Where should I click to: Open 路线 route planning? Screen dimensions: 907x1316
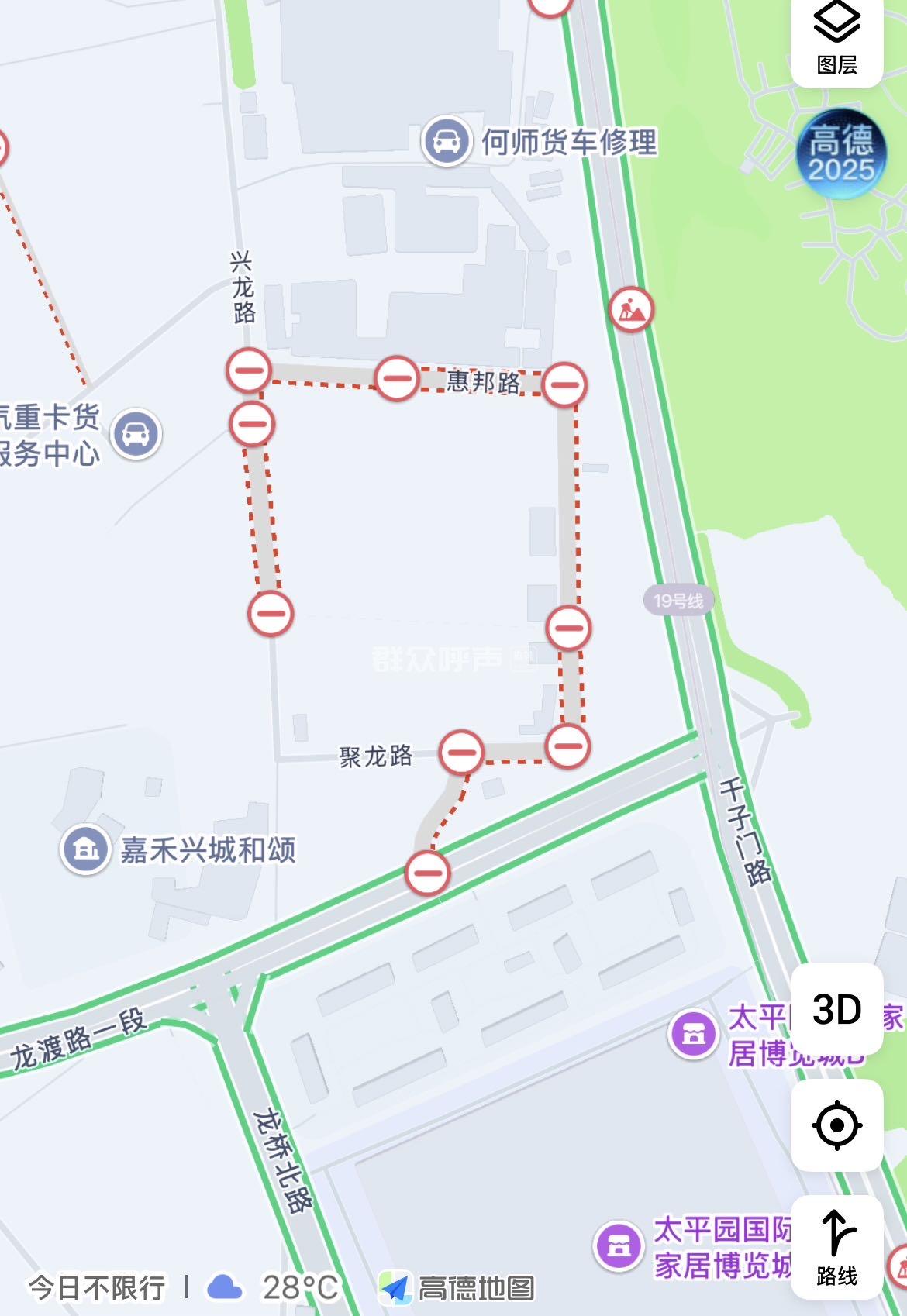pos(836,1246)
